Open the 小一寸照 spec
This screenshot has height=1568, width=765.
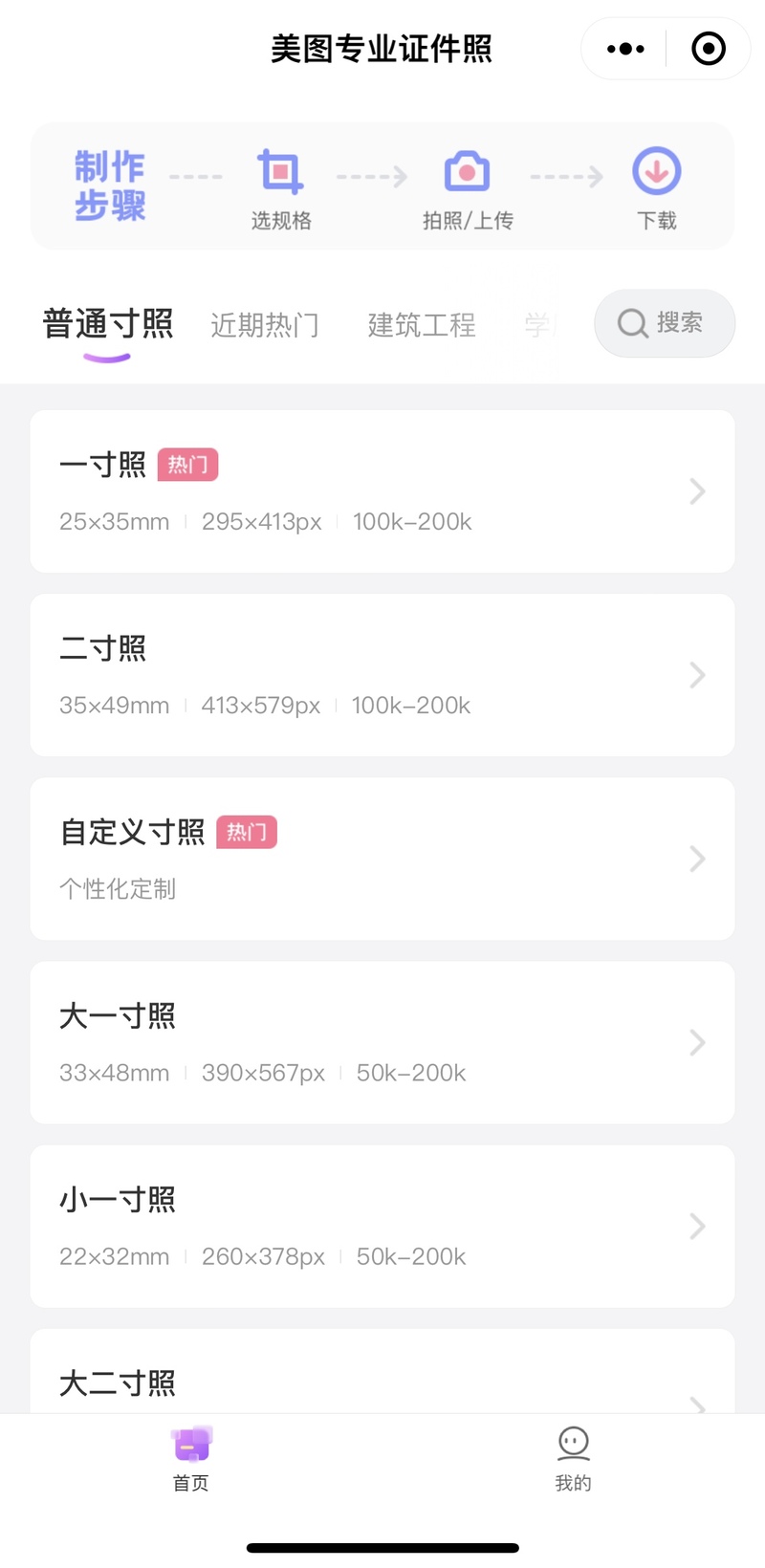point(382,1226)
